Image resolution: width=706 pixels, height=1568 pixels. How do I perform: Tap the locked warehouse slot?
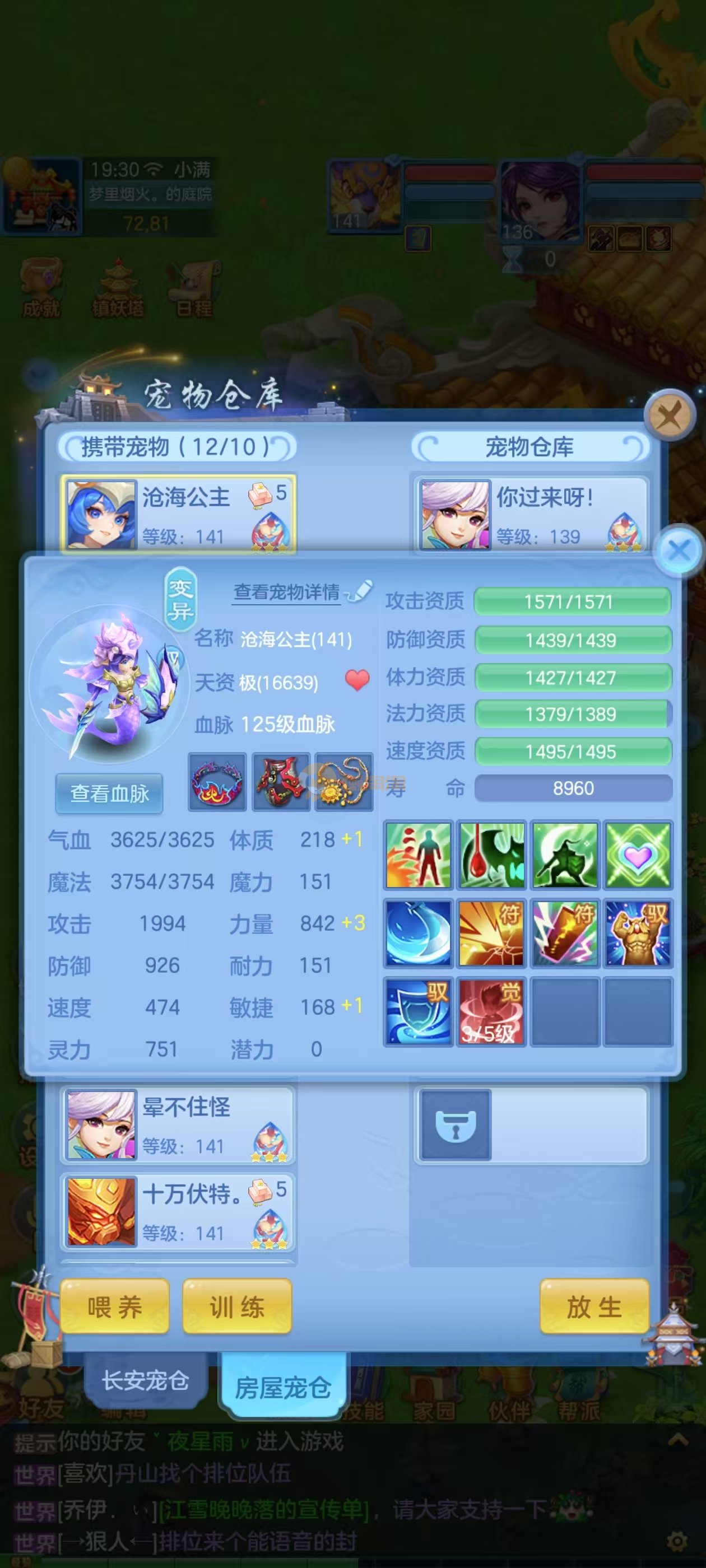tap(456, 1124)
